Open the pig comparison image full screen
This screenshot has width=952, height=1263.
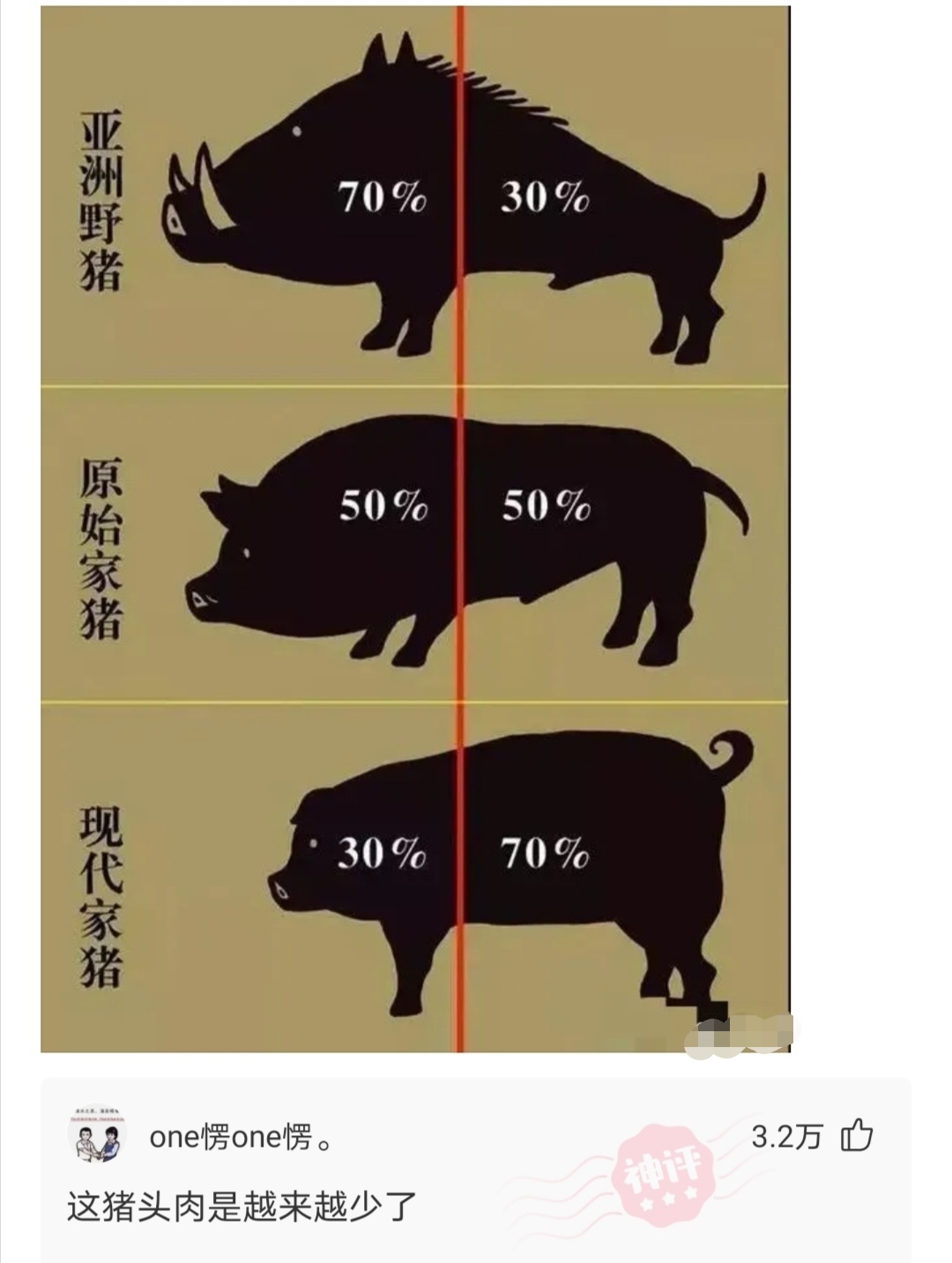415,529
